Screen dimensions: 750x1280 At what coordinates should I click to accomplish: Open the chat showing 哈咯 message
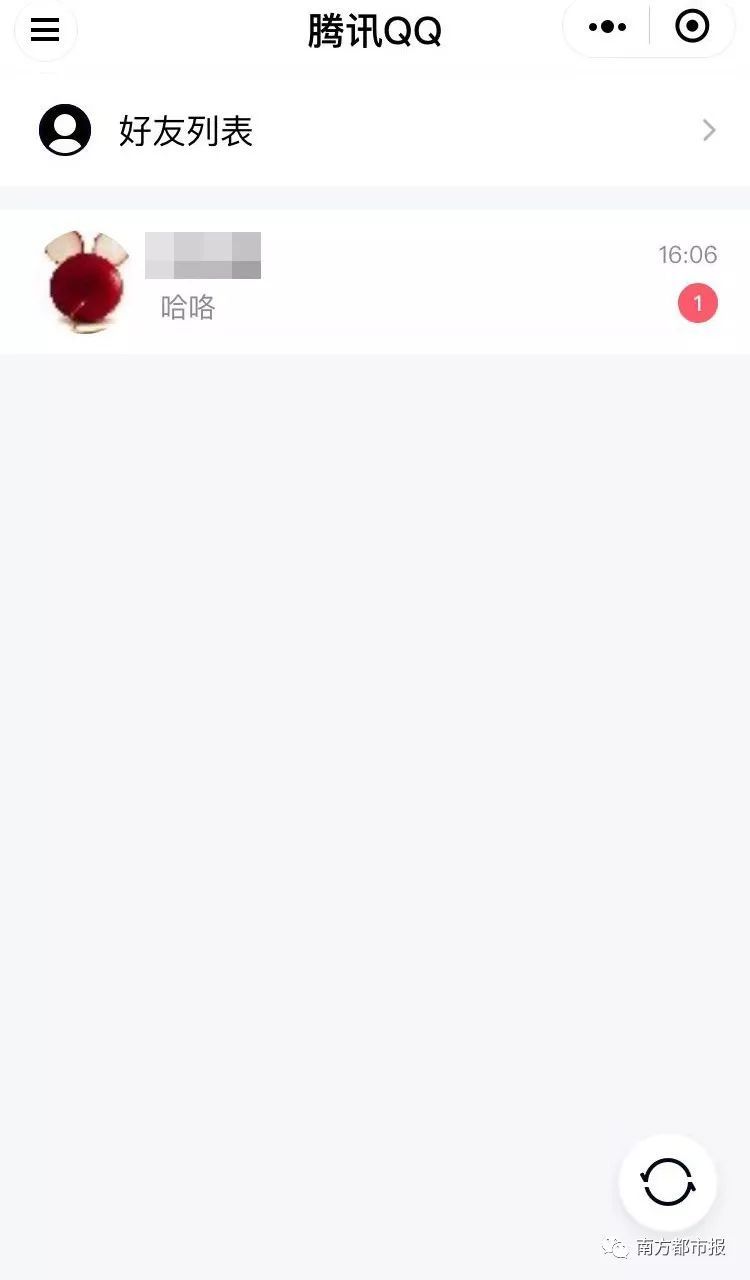(375, 282)
